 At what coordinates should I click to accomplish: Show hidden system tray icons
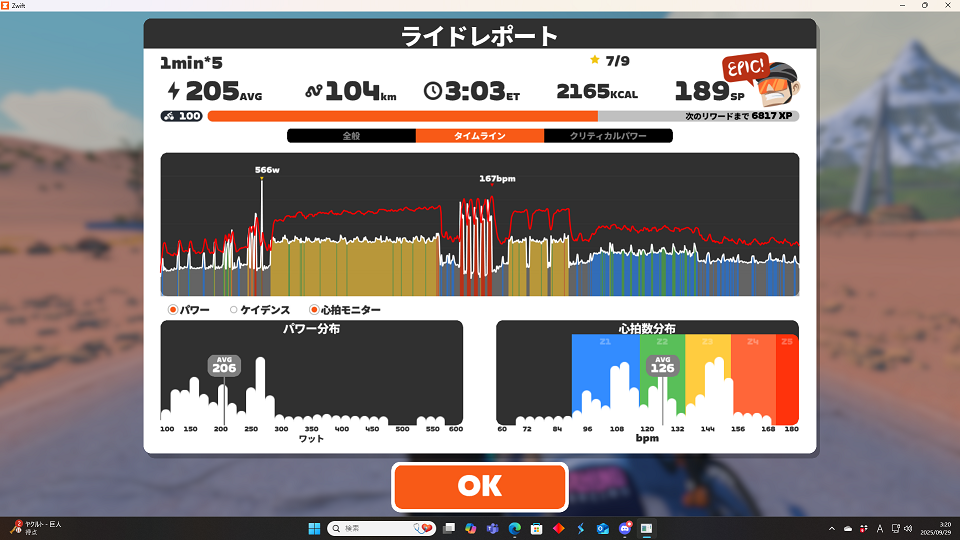832,528
